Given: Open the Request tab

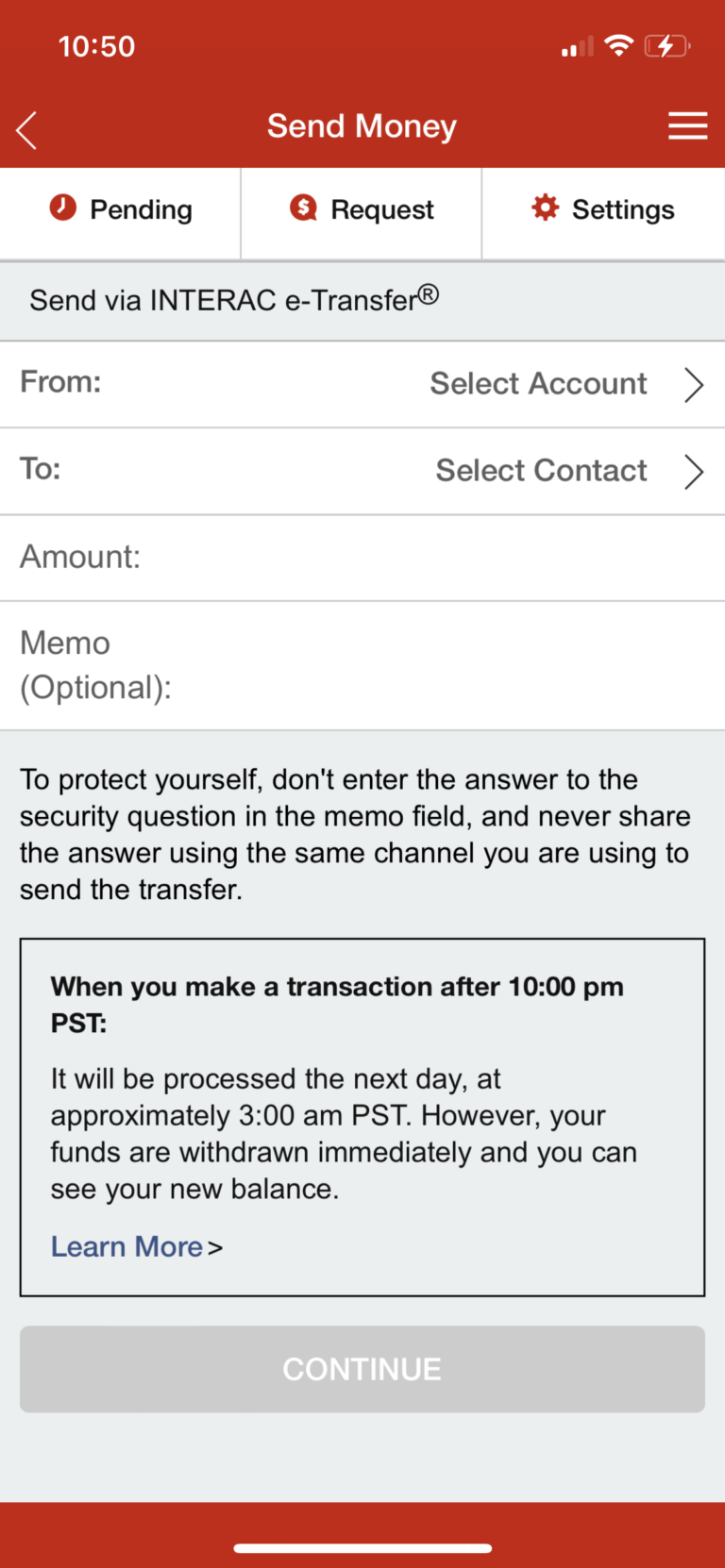Looking at the screenshot, I should tap(362, 209).
